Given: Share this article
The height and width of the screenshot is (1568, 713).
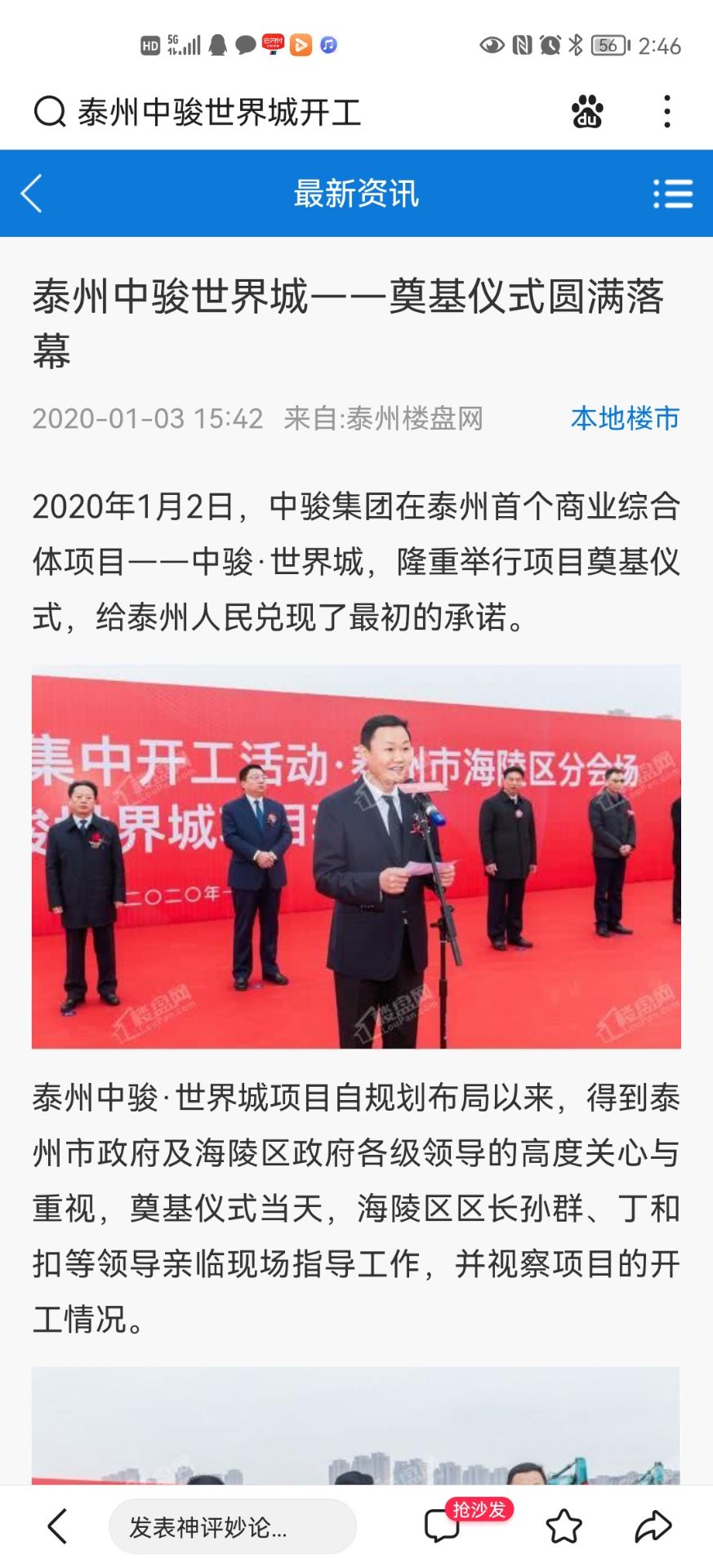Looking at the screenshot, I should 653,1526.
